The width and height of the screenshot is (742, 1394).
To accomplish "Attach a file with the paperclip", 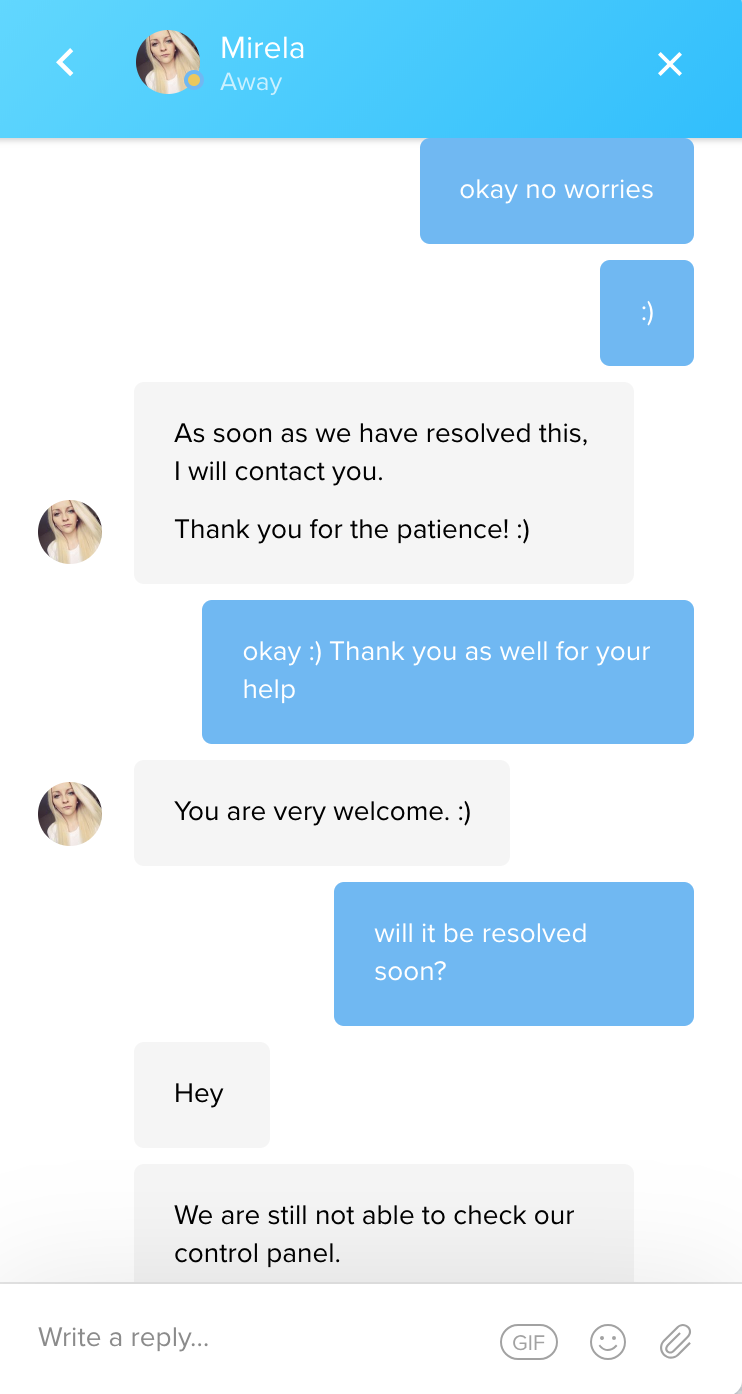I will (676, 1342).
